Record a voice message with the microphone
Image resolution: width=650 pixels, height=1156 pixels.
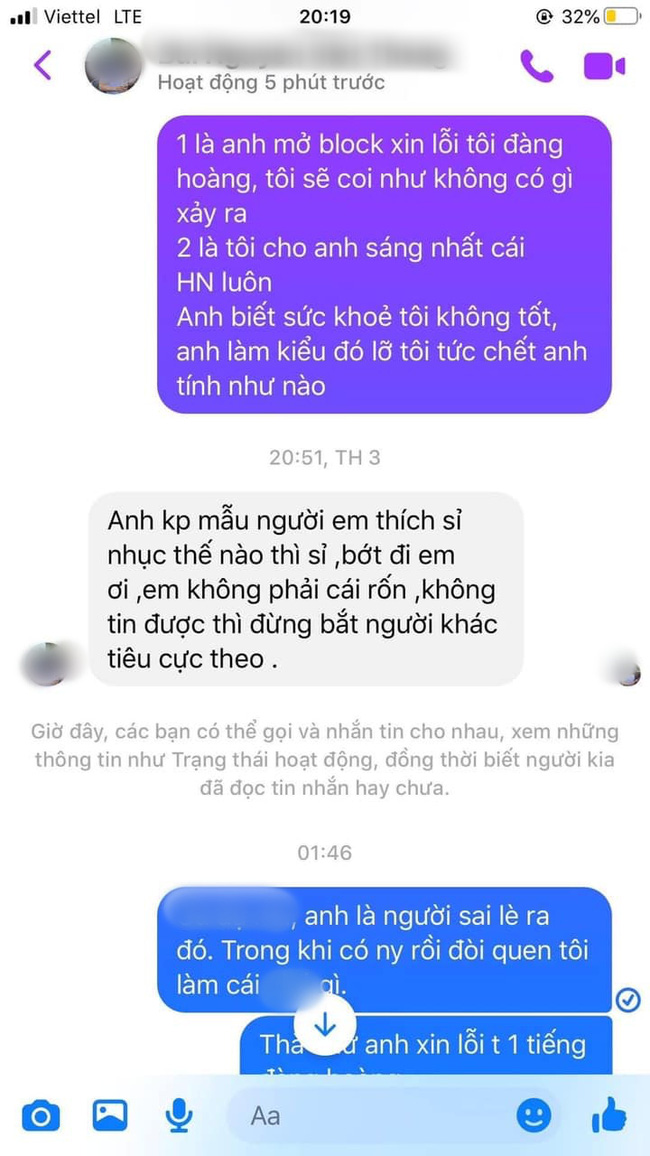click(x=180, y=1114)
